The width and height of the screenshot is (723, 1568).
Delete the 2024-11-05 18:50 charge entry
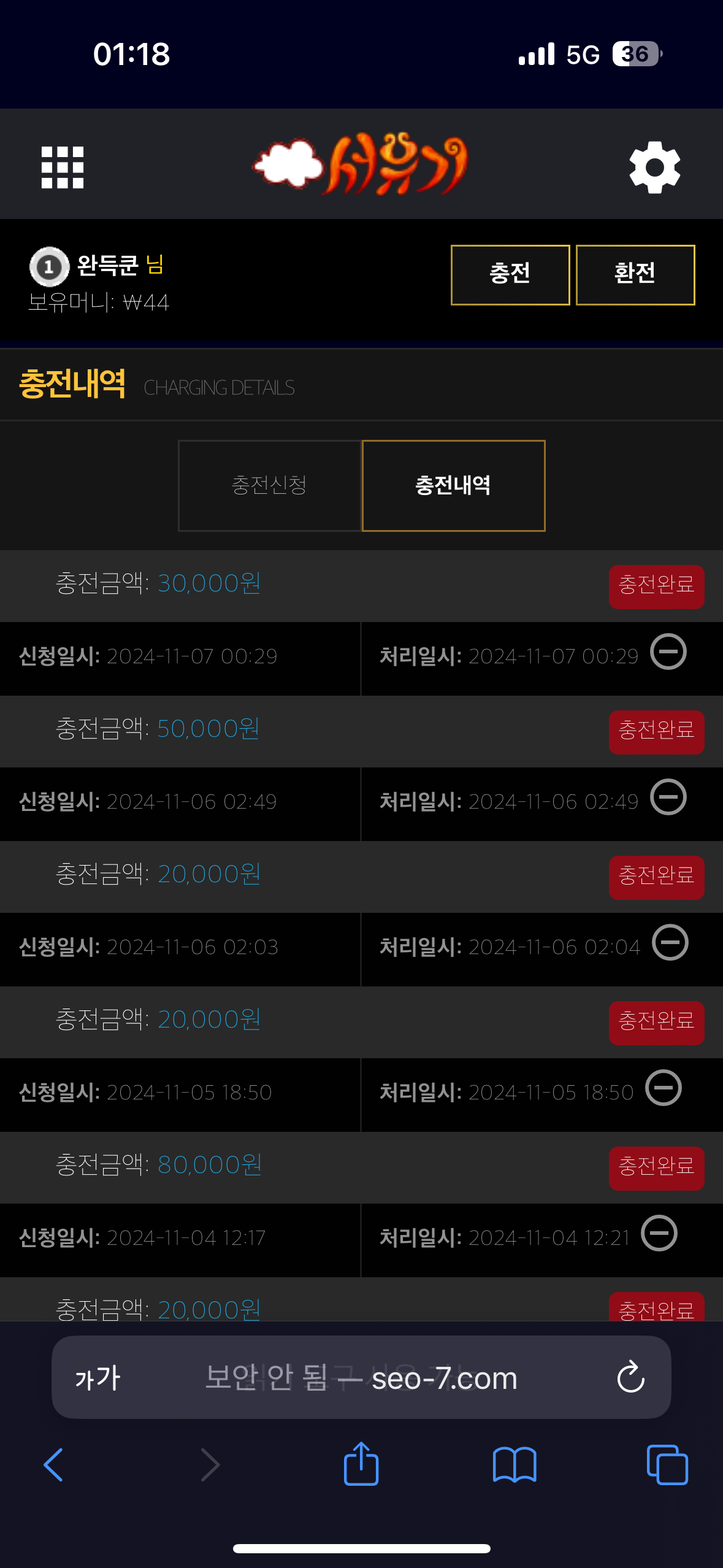point(664,1088)
